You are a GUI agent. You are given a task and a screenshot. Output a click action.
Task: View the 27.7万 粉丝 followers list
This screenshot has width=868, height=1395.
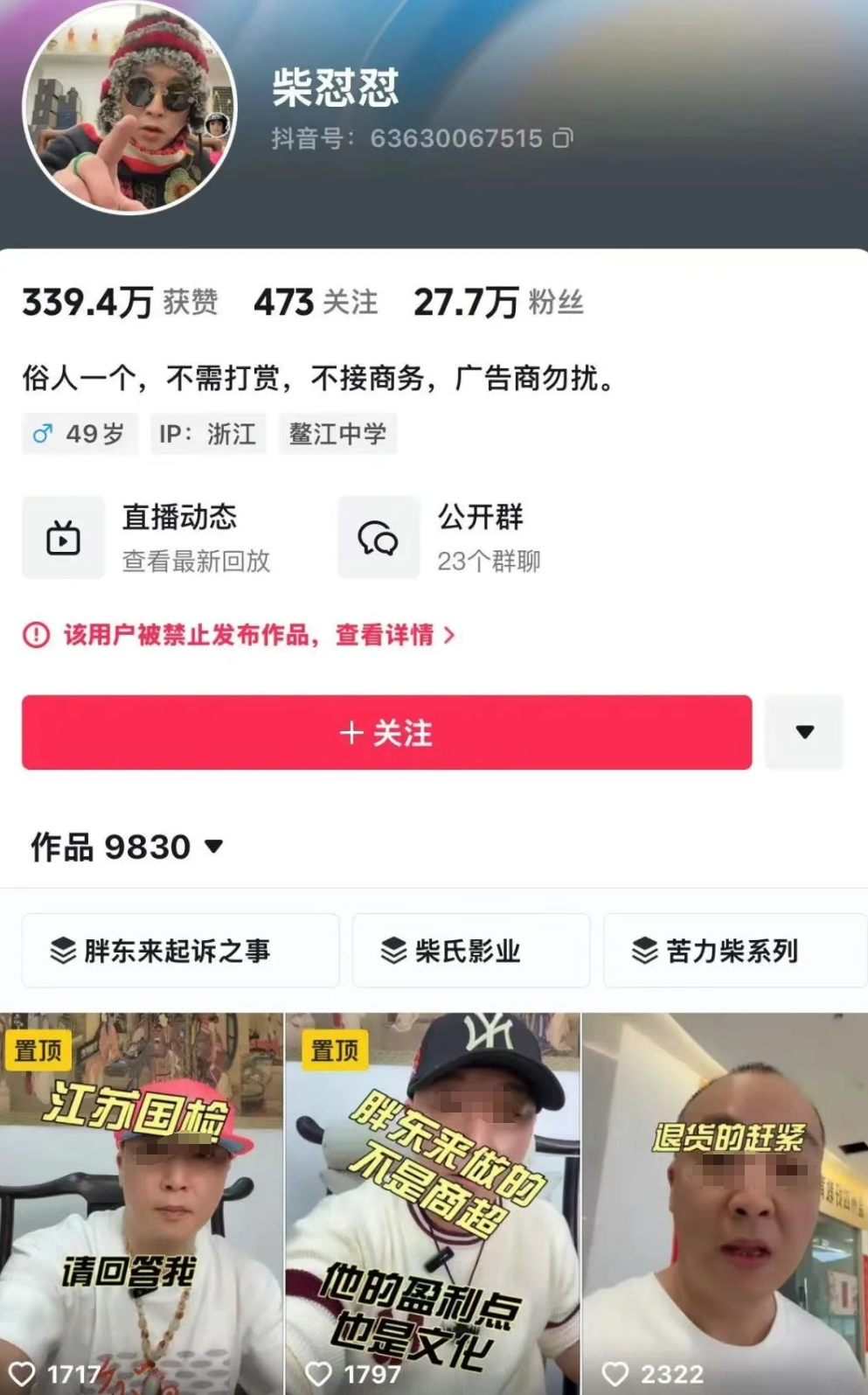(x=498, y=303)
